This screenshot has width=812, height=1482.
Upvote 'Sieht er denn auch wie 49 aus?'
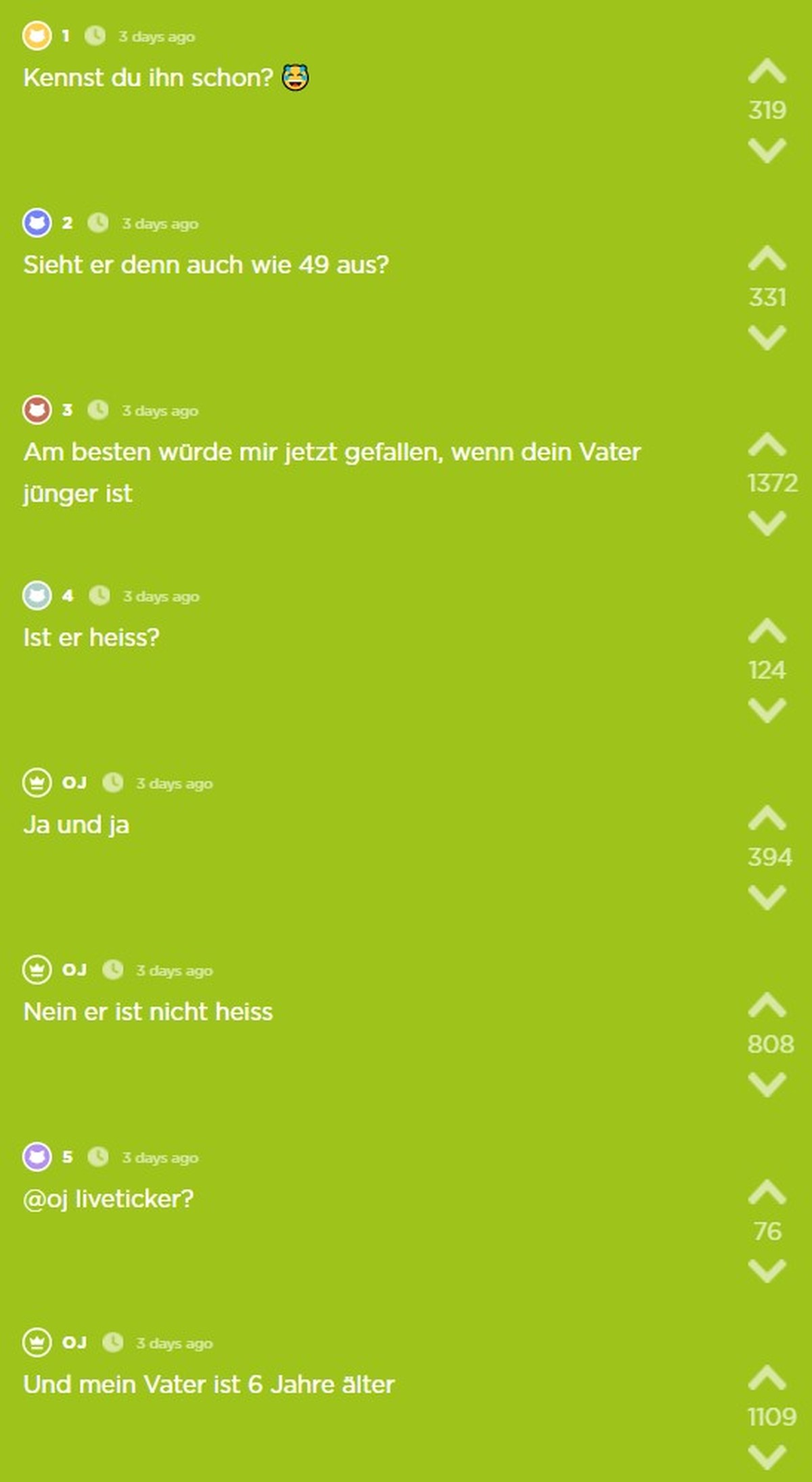(x=767, y=259)
